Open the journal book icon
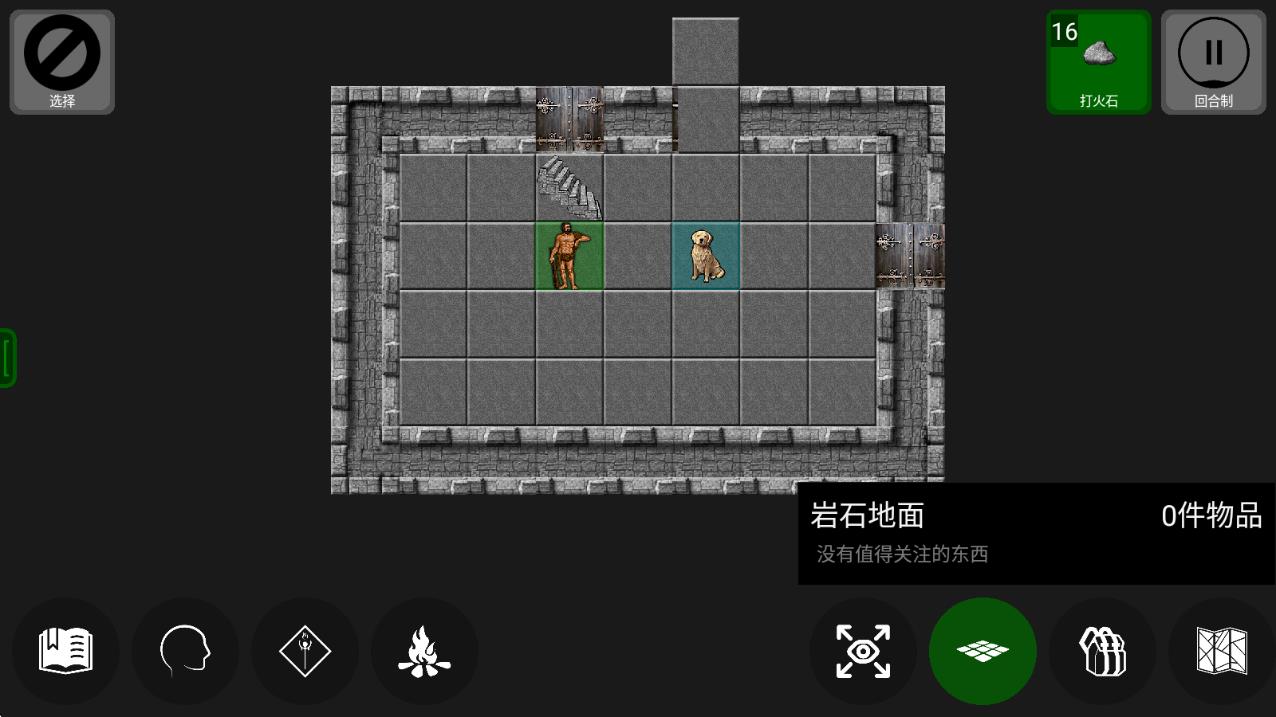Screen dimensions: 1276x717 (65, 651)
